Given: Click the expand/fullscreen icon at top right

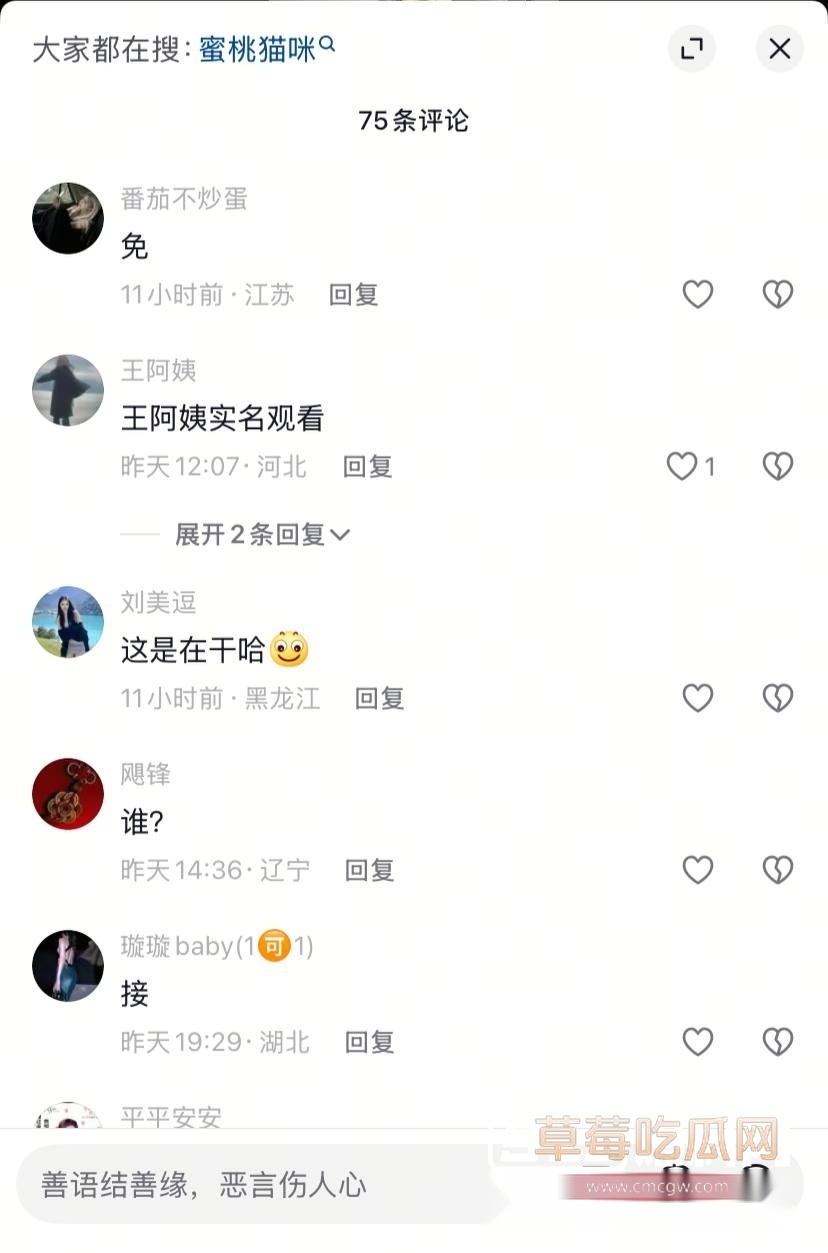Looking at the screenshot, I should coord(692,48).
